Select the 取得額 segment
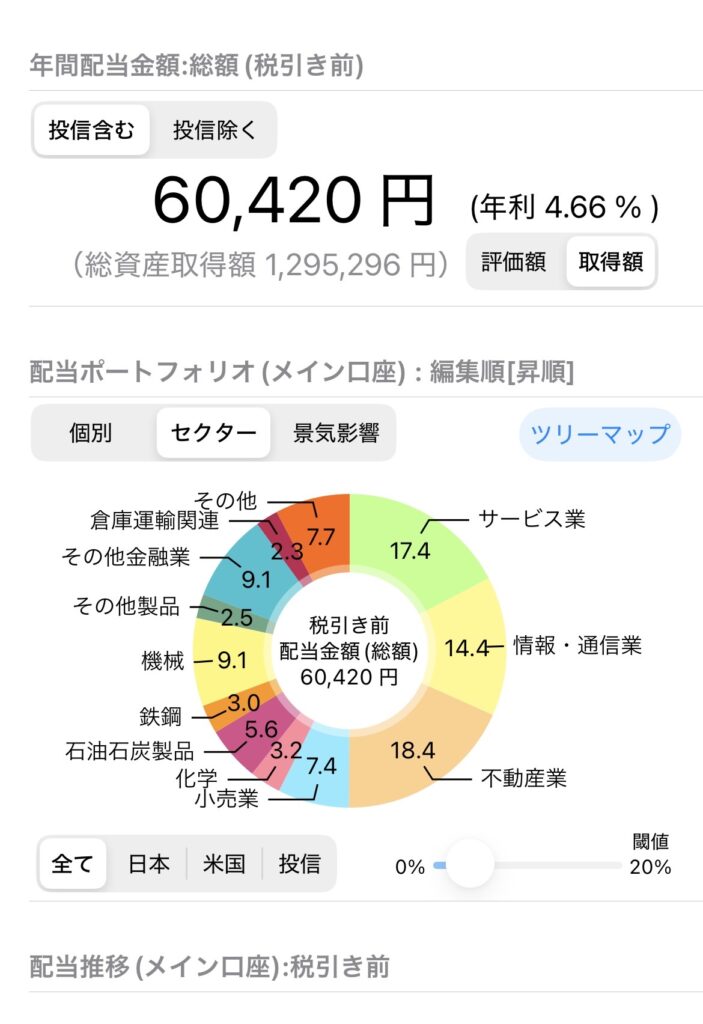Viewport: 703px width, 1024px height. pyautogui.click(x=611, y=262)
